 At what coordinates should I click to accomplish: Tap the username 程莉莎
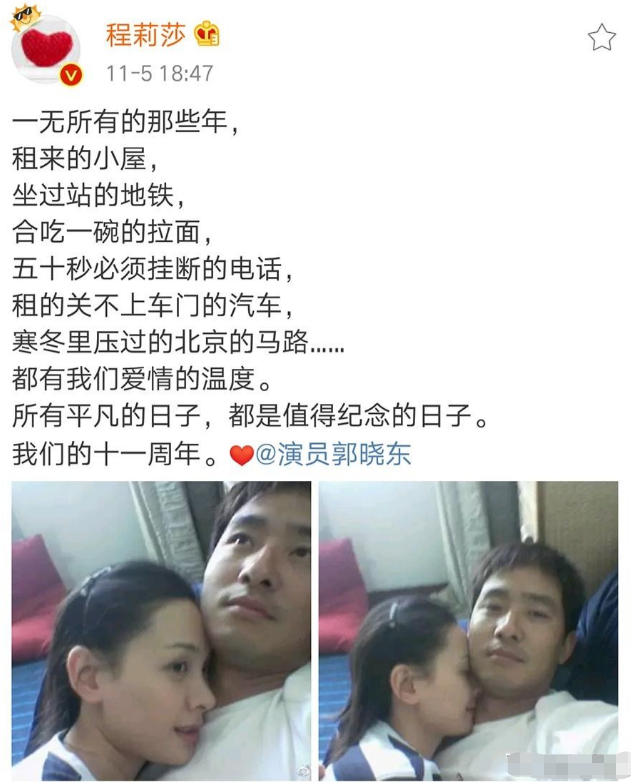click(144, 33)
